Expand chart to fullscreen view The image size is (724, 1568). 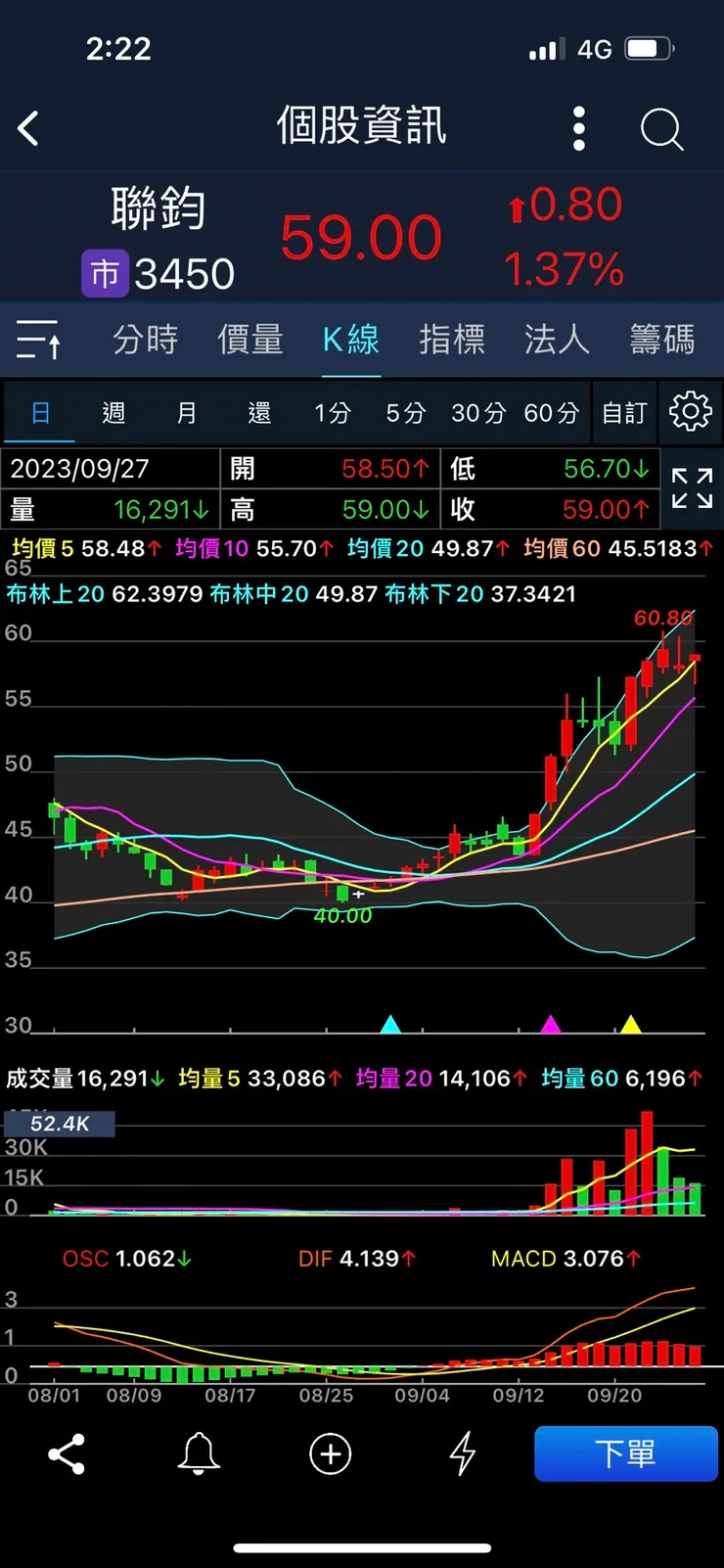[692, 489]
